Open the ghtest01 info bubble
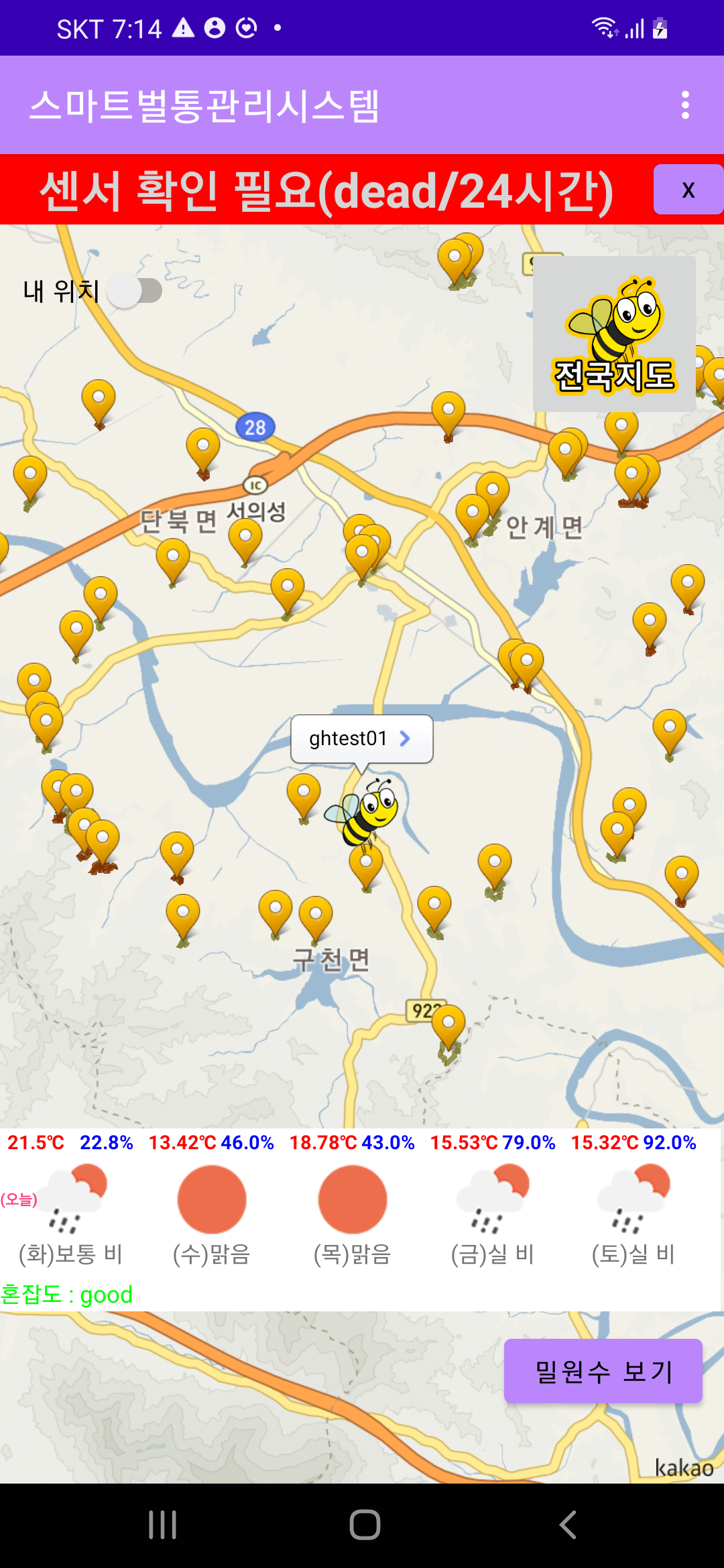Viewport: 724px width, 1568px height. pos(361,738)
